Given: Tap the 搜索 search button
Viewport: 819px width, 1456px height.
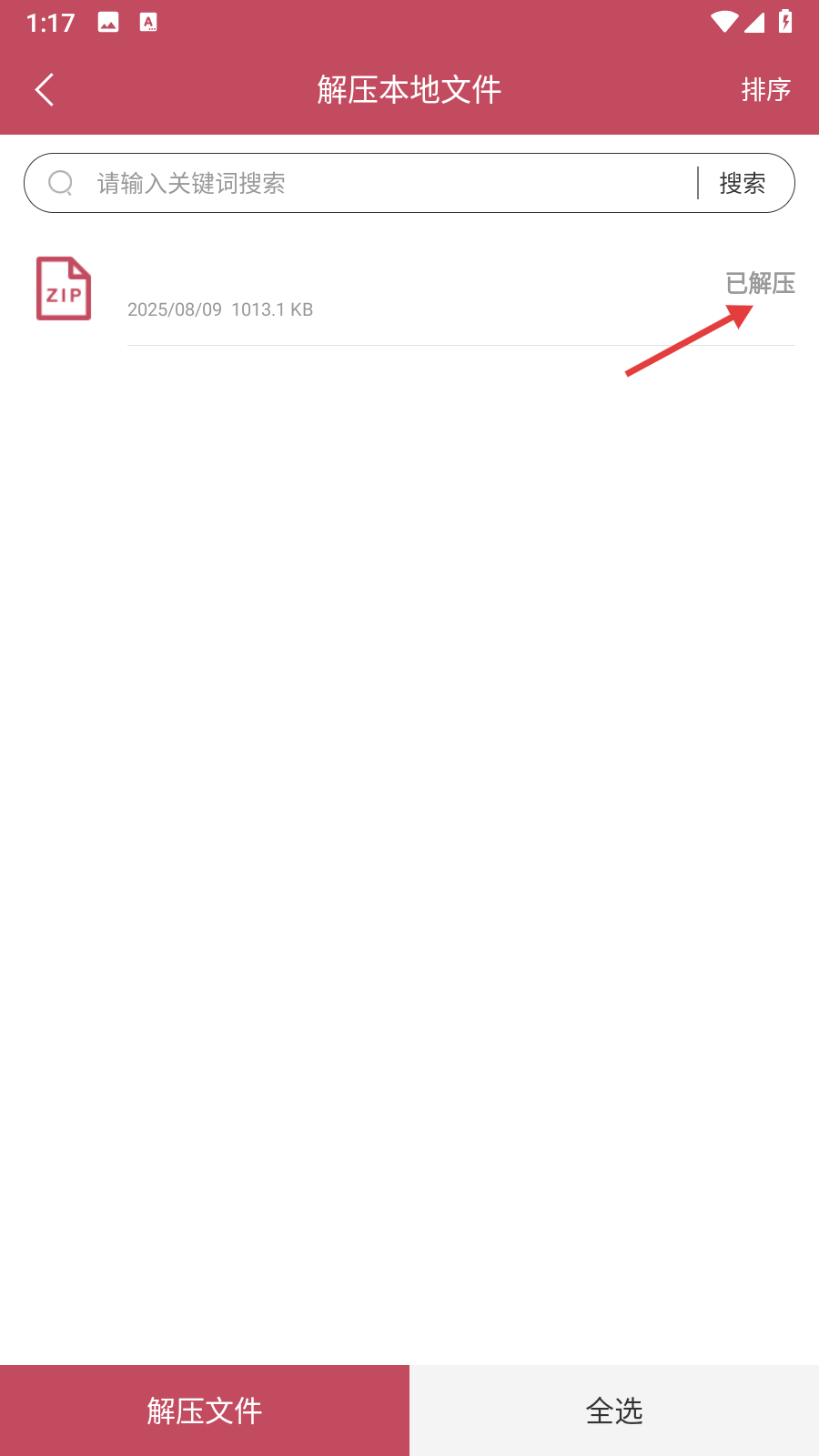Looking at the screenshot, I should [x=743, y=183].
